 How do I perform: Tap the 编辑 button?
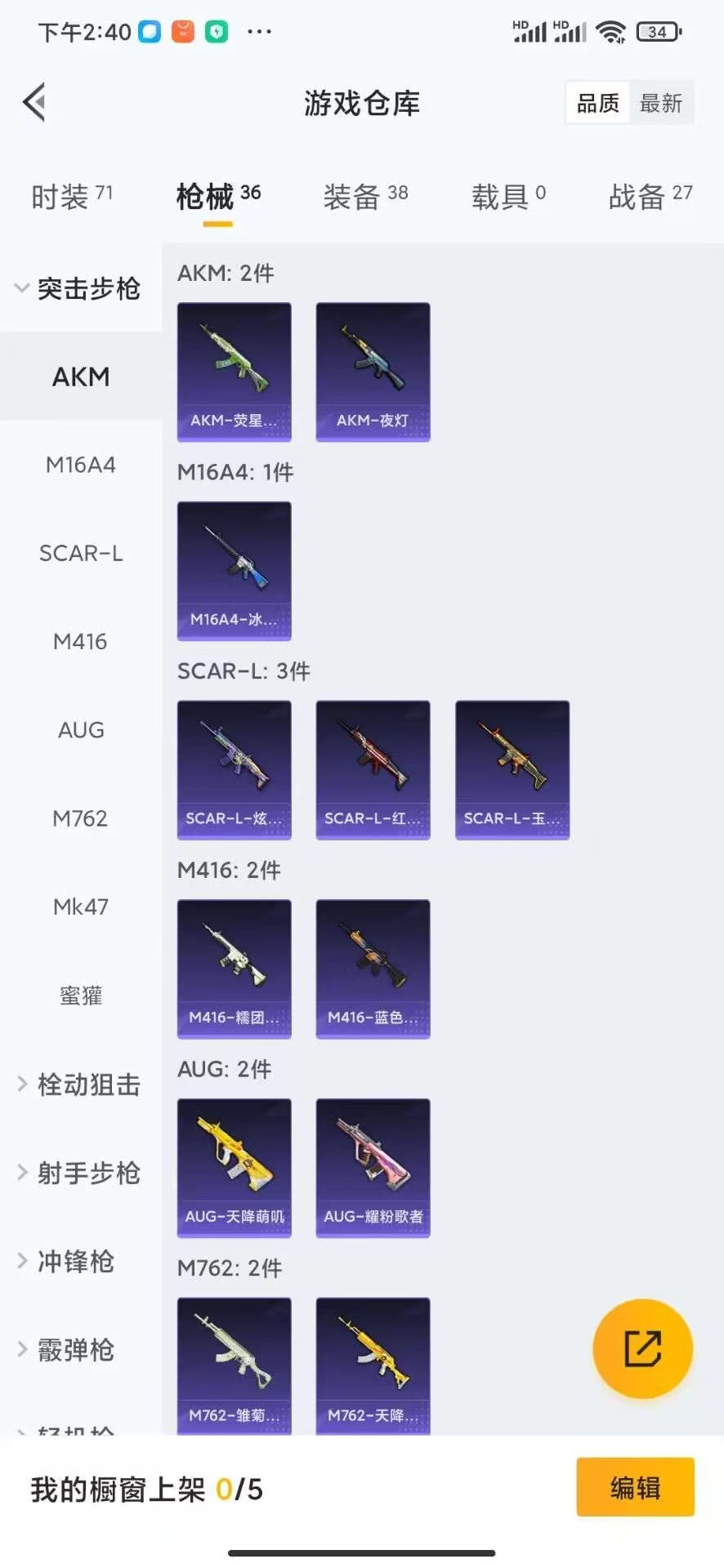[635, 1487]
